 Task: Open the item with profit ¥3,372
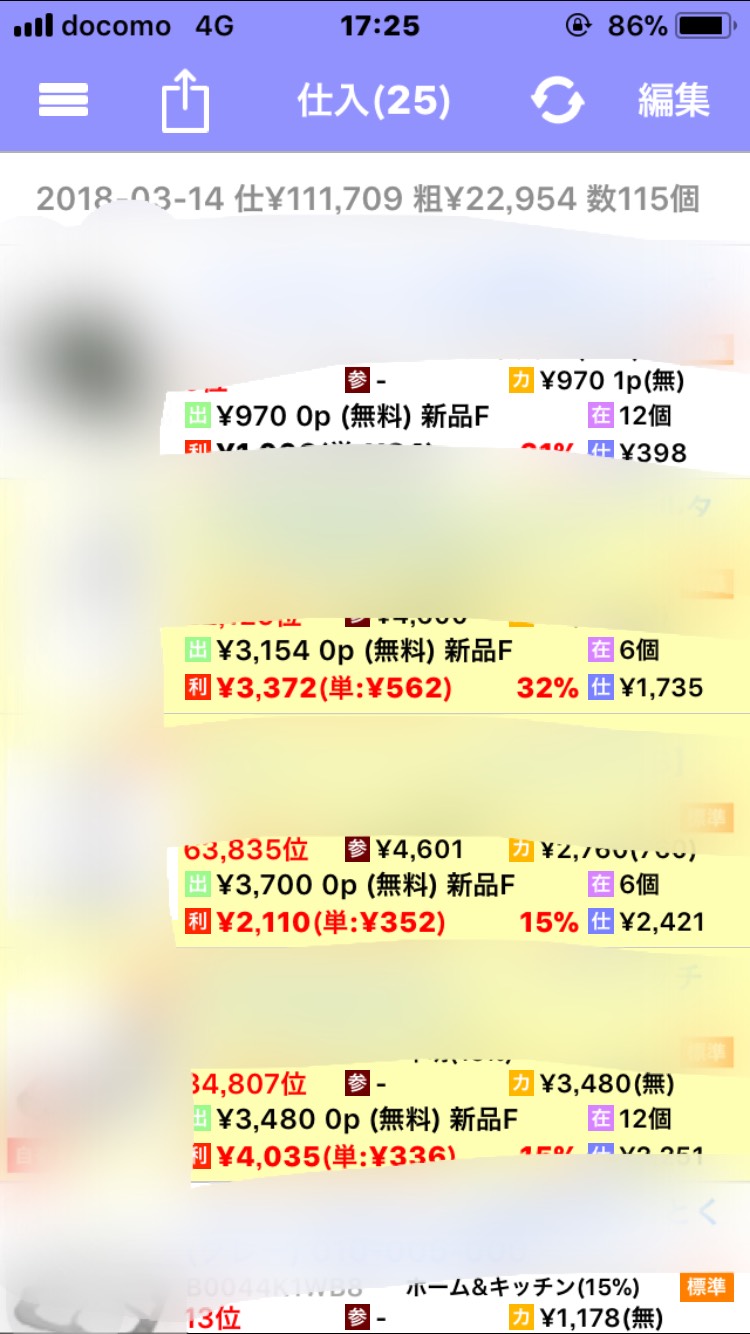pyautogui.click(x=375, y=596)
